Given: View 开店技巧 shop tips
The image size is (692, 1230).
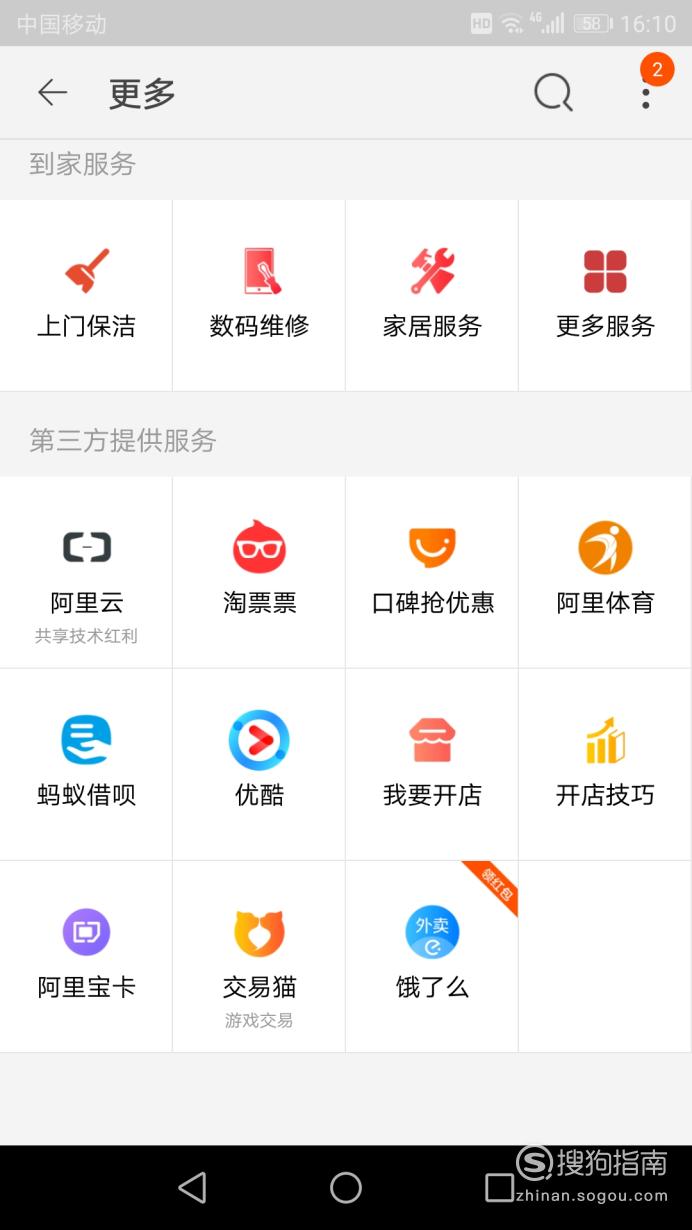Looking at the screenshot, I should pos(605,764).
